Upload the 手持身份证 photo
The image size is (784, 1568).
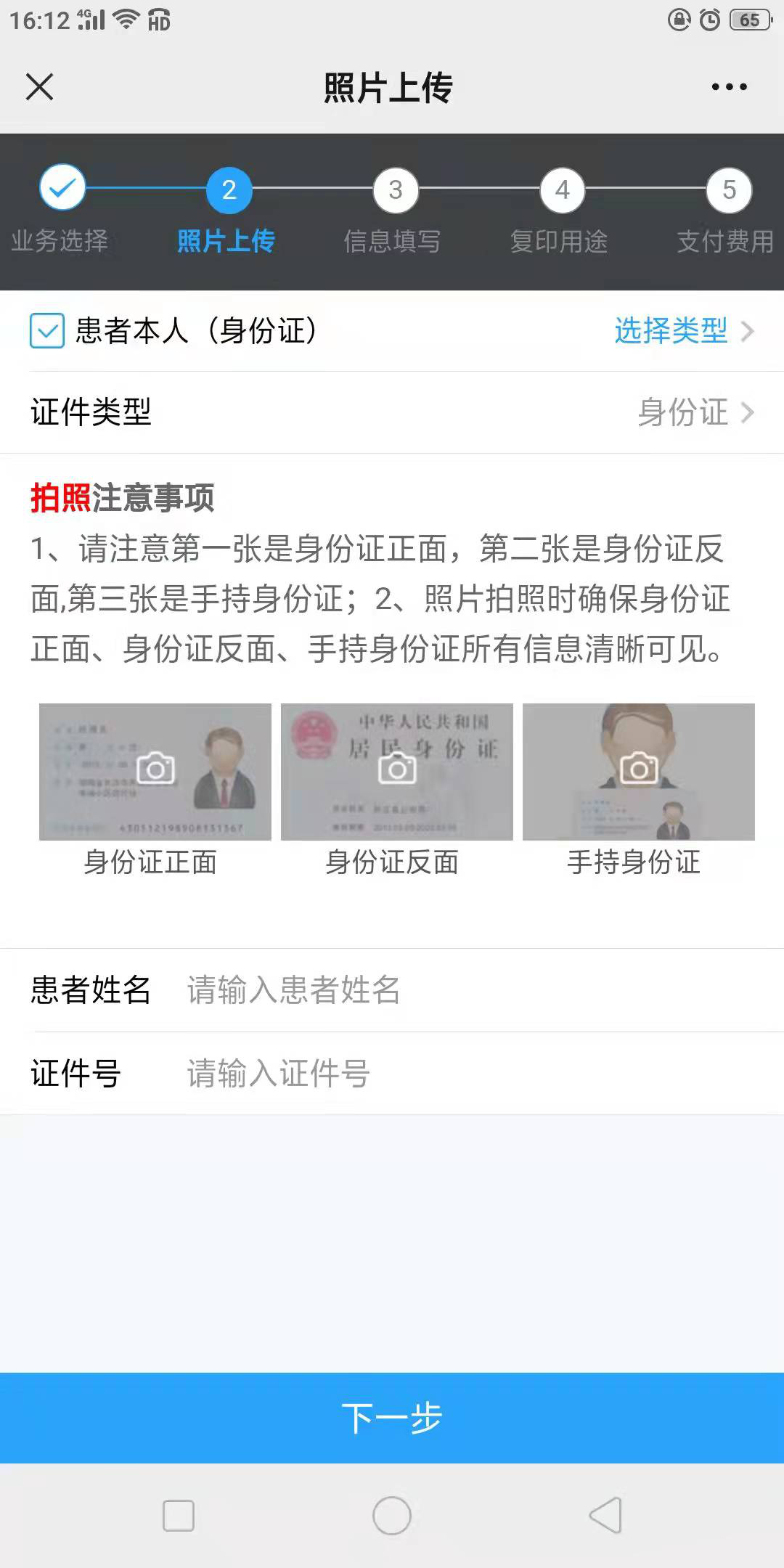click(x=639, y=771)
